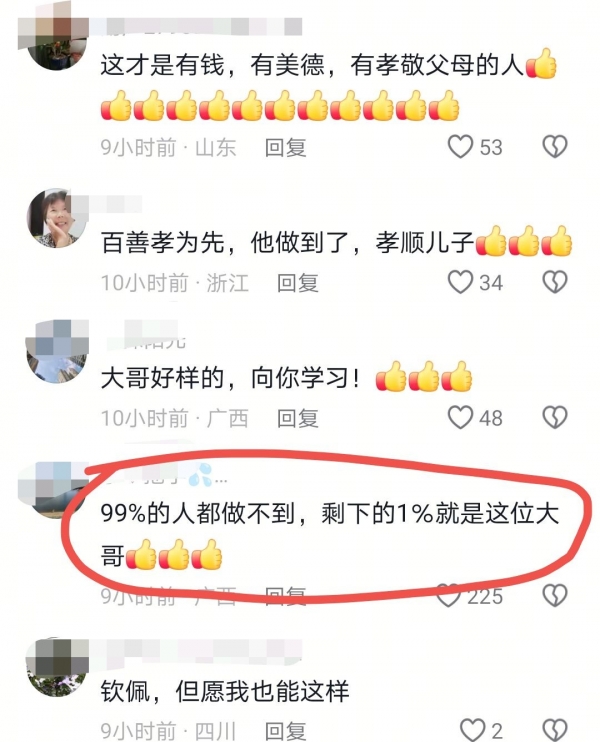Dislike the 钦佩 comment

(x=555, y=730)
